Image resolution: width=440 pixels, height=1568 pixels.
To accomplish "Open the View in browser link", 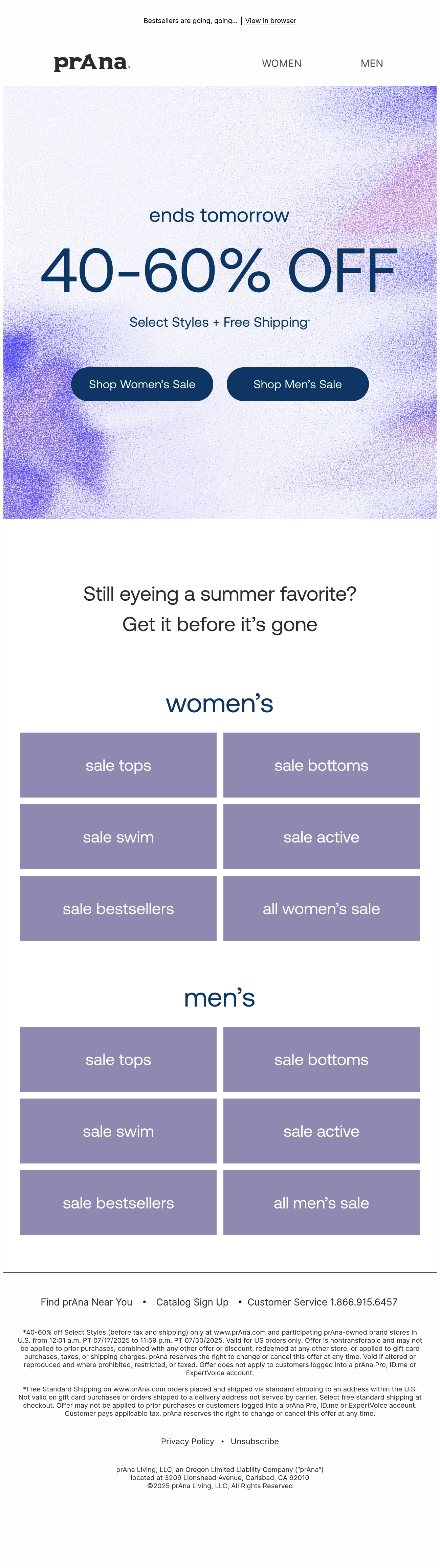I will coord(270,21).
